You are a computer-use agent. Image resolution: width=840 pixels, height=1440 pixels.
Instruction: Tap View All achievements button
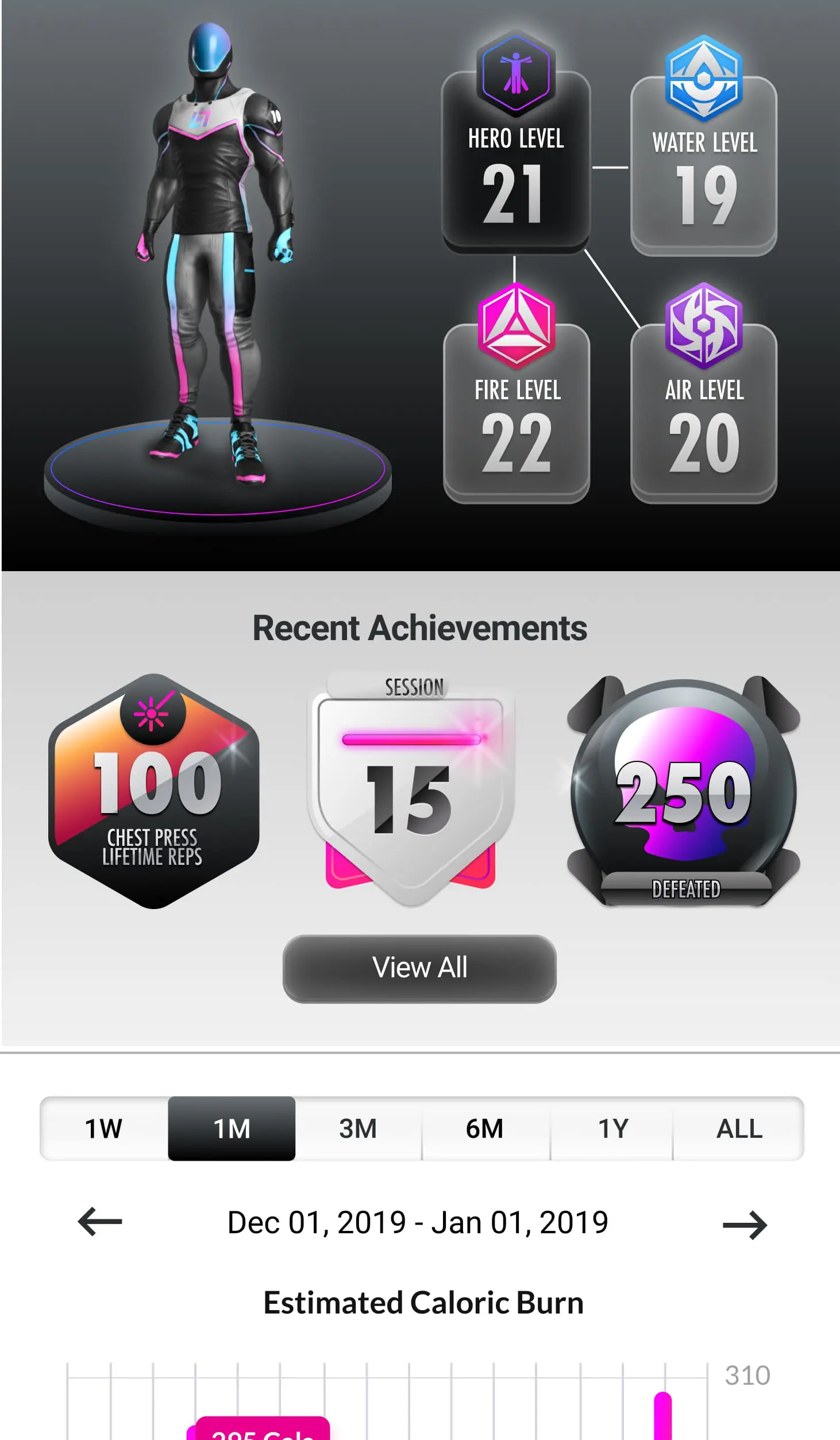pyautogui.click(x=419, y=968)
